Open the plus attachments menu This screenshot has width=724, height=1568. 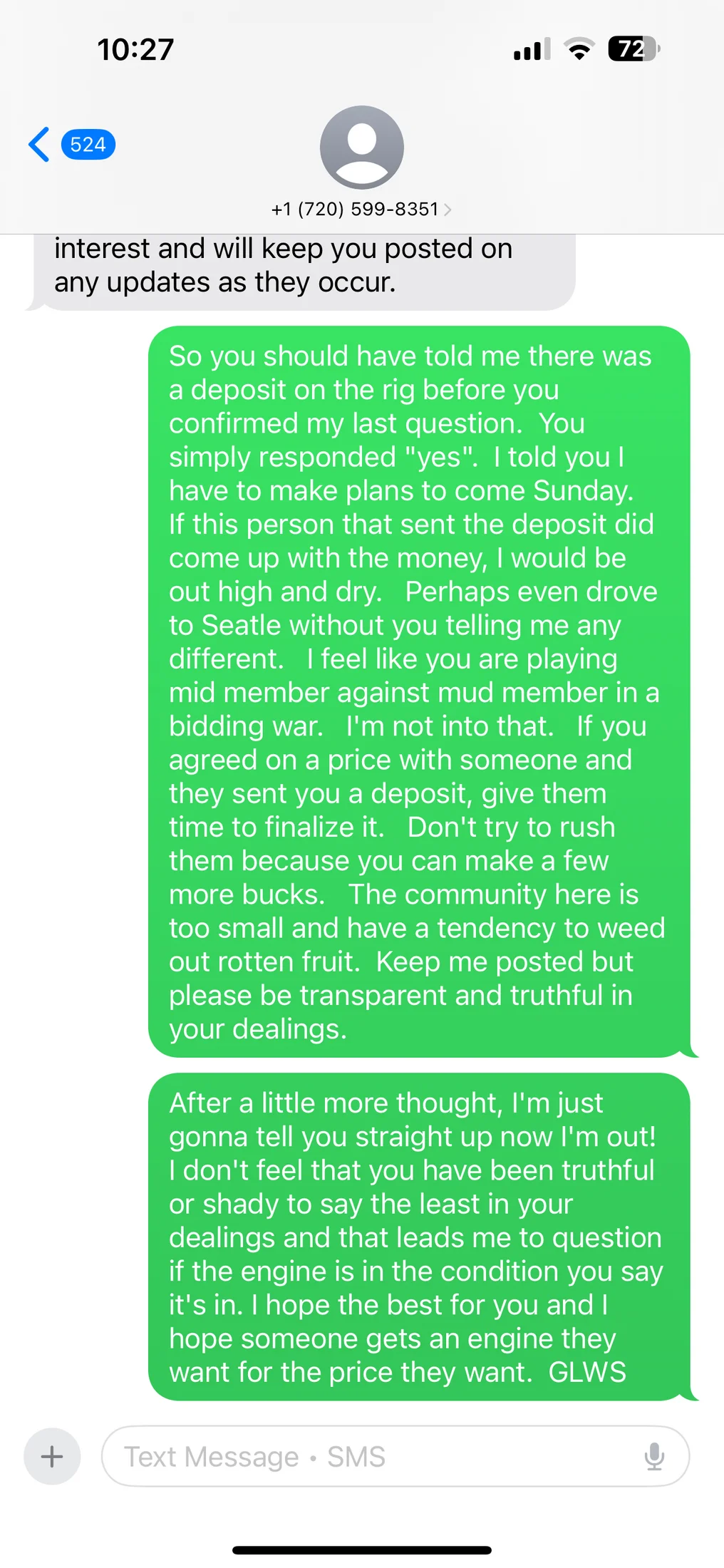tap(52, 1456)
